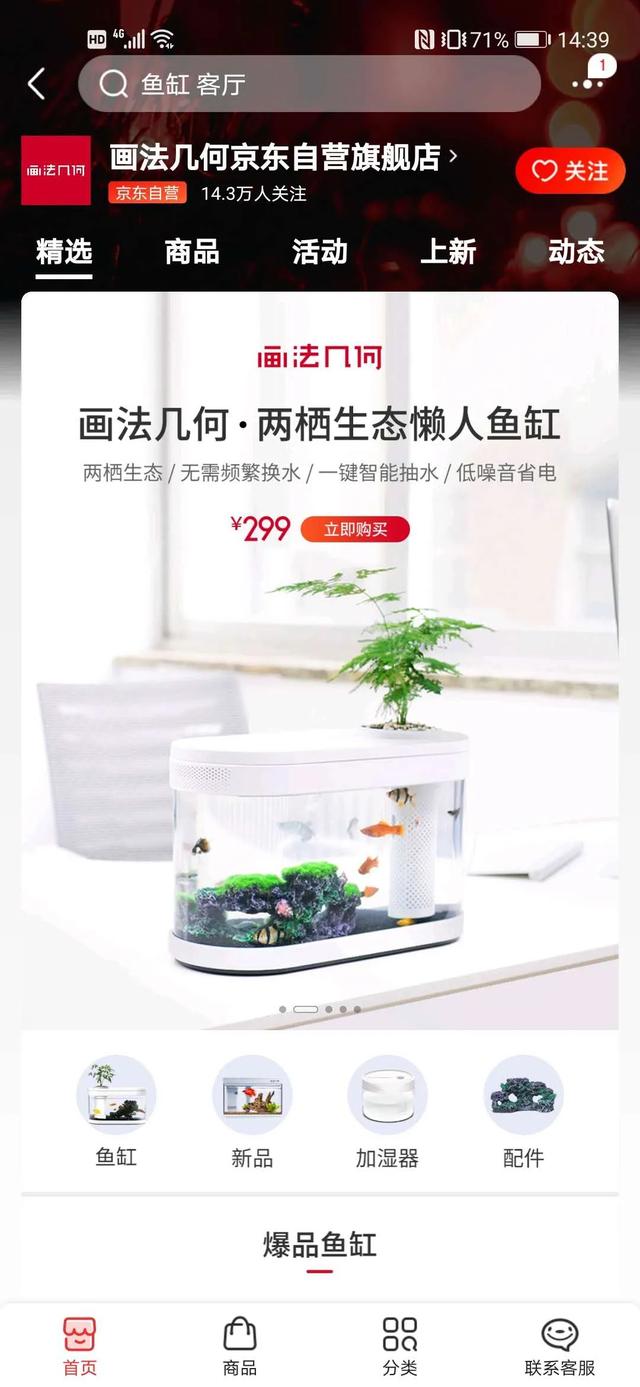The image size is (640, 1387).
Task: Switch to the 商品 top tab
Action: (x=192, y=252)
